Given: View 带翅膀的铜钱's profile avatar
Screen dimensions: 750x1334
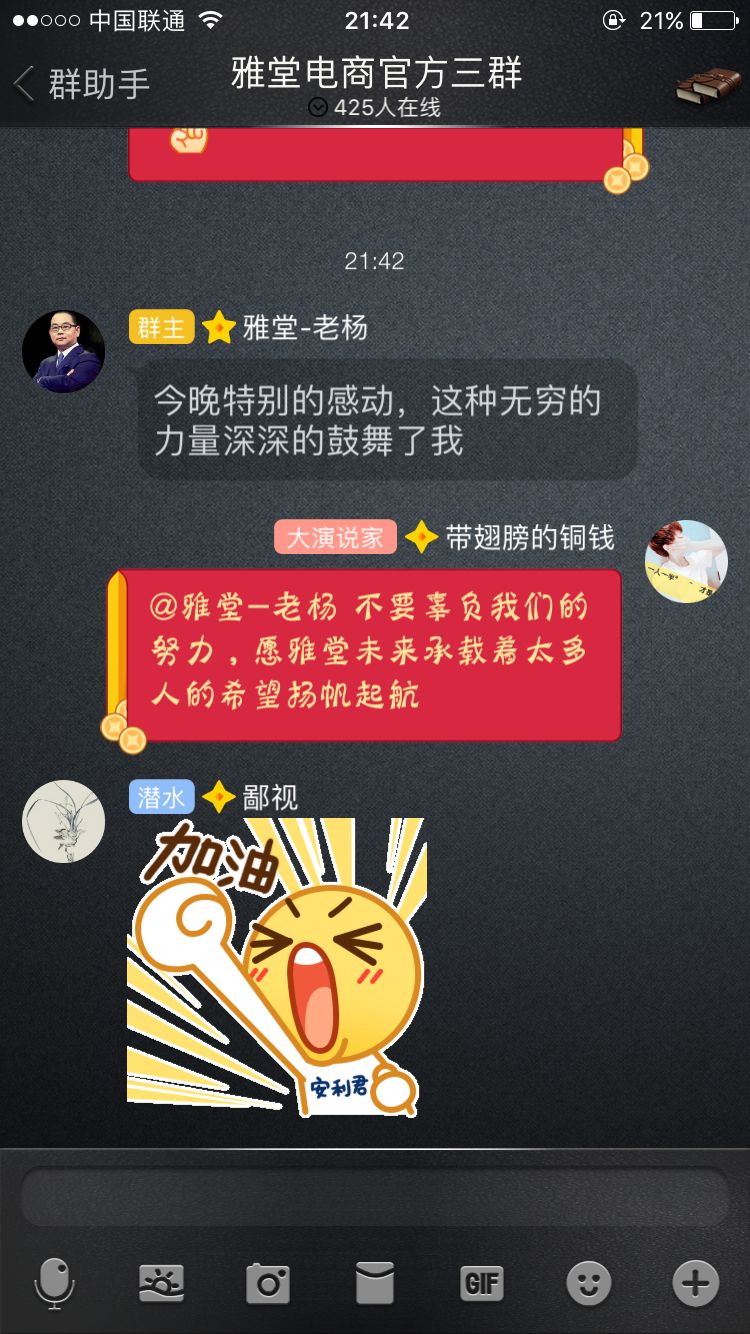Looking at the screenshot, I should [x=686, y=561].
